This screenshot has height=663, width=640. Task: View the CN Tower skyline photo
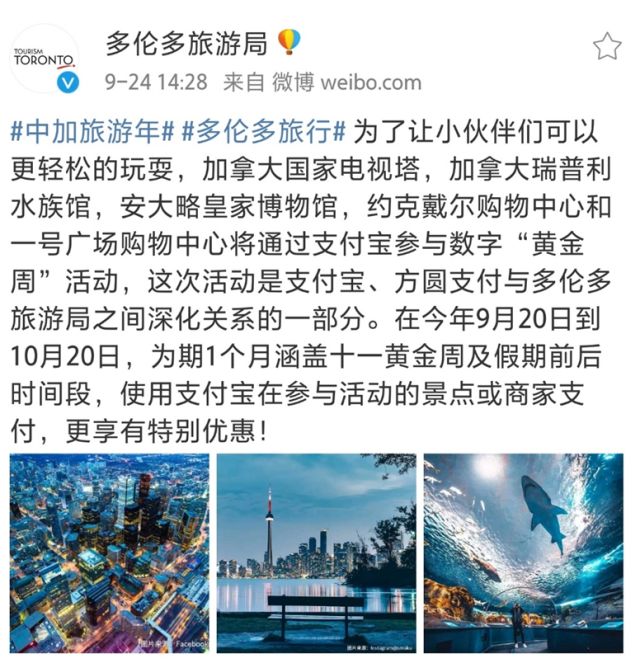click(x=316, y=553)
